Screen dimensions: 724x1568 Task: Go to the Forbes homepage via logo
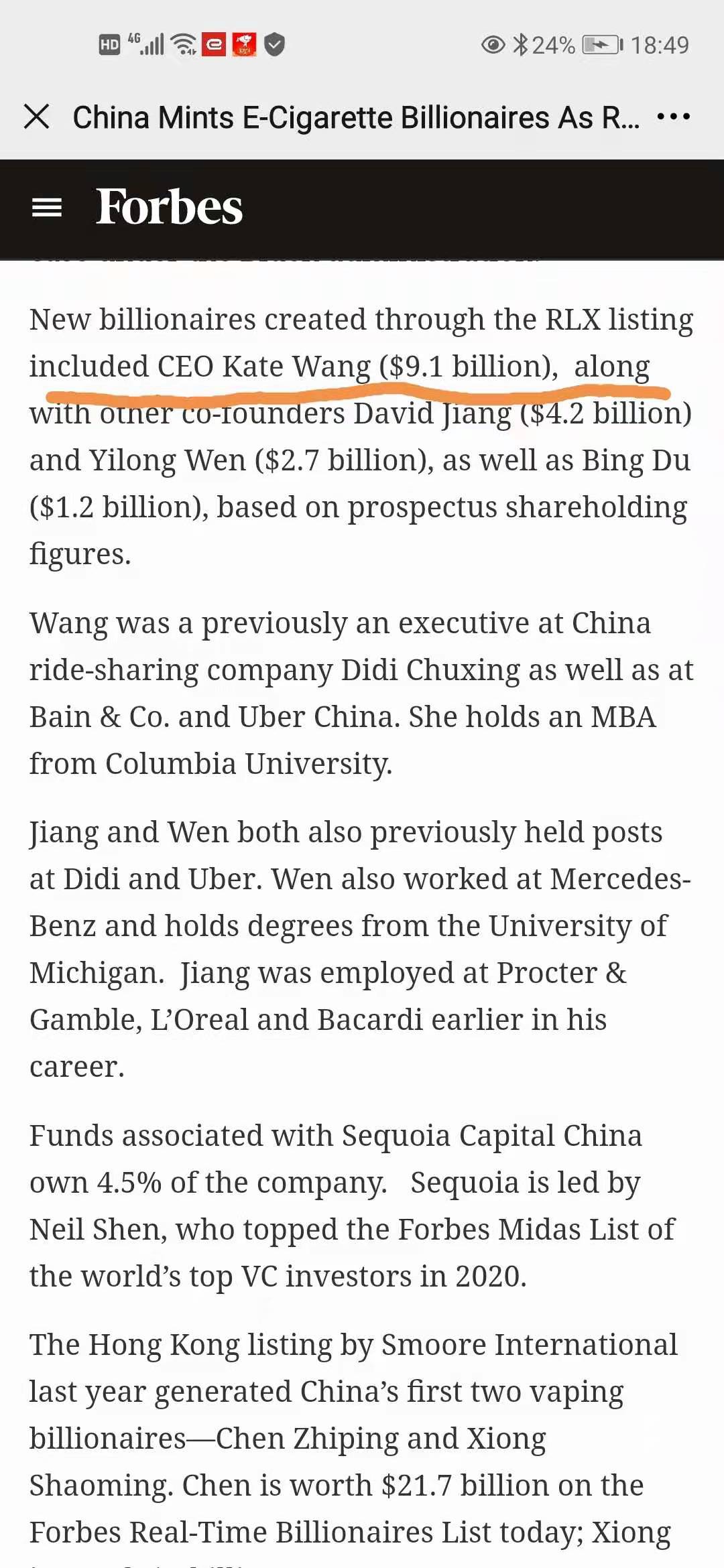click(x=169, y=206)
